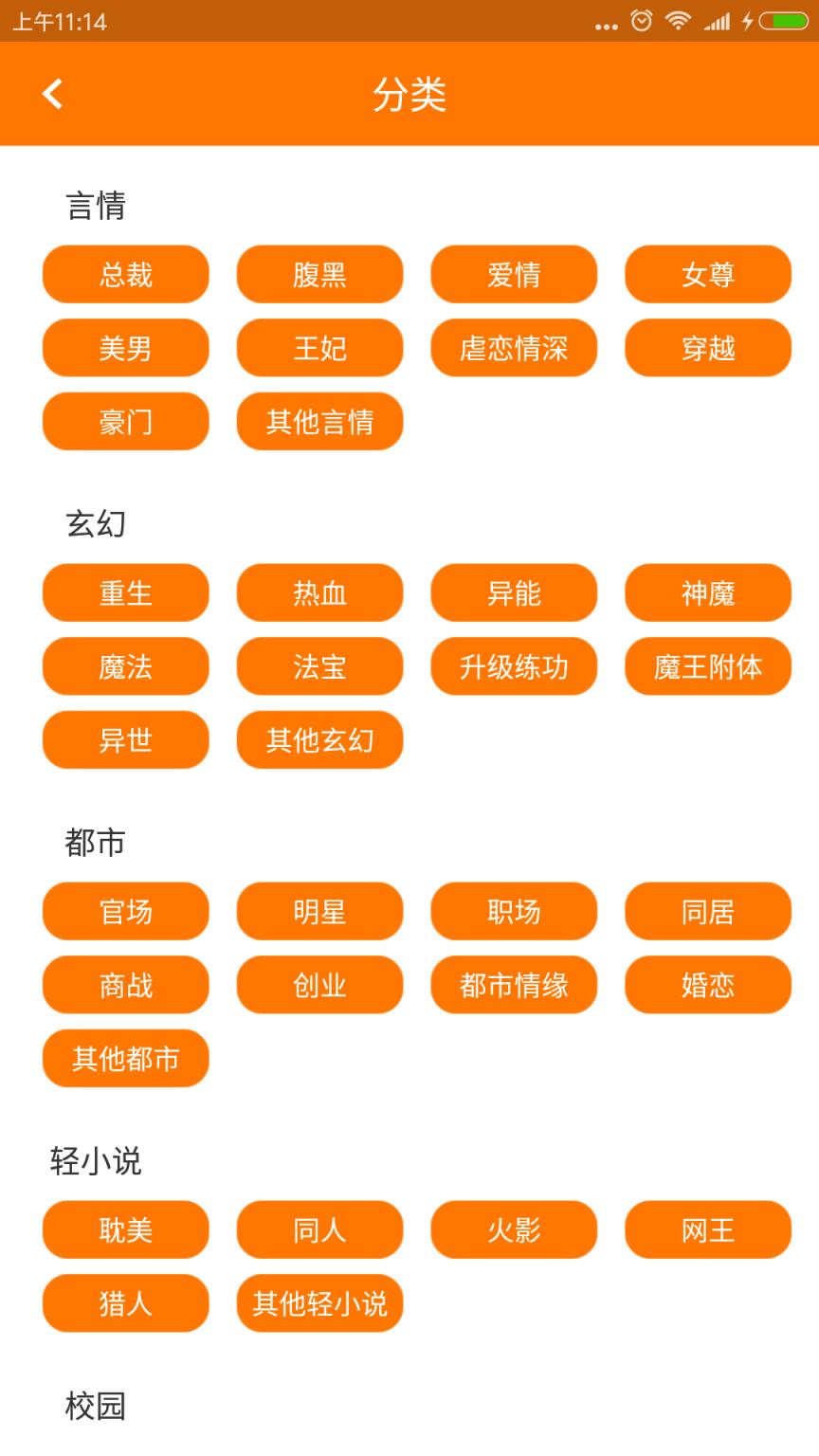Viewport: 819px width, 1456px height.
Task: Select 官场 under 都市
Action: point(125,912)
